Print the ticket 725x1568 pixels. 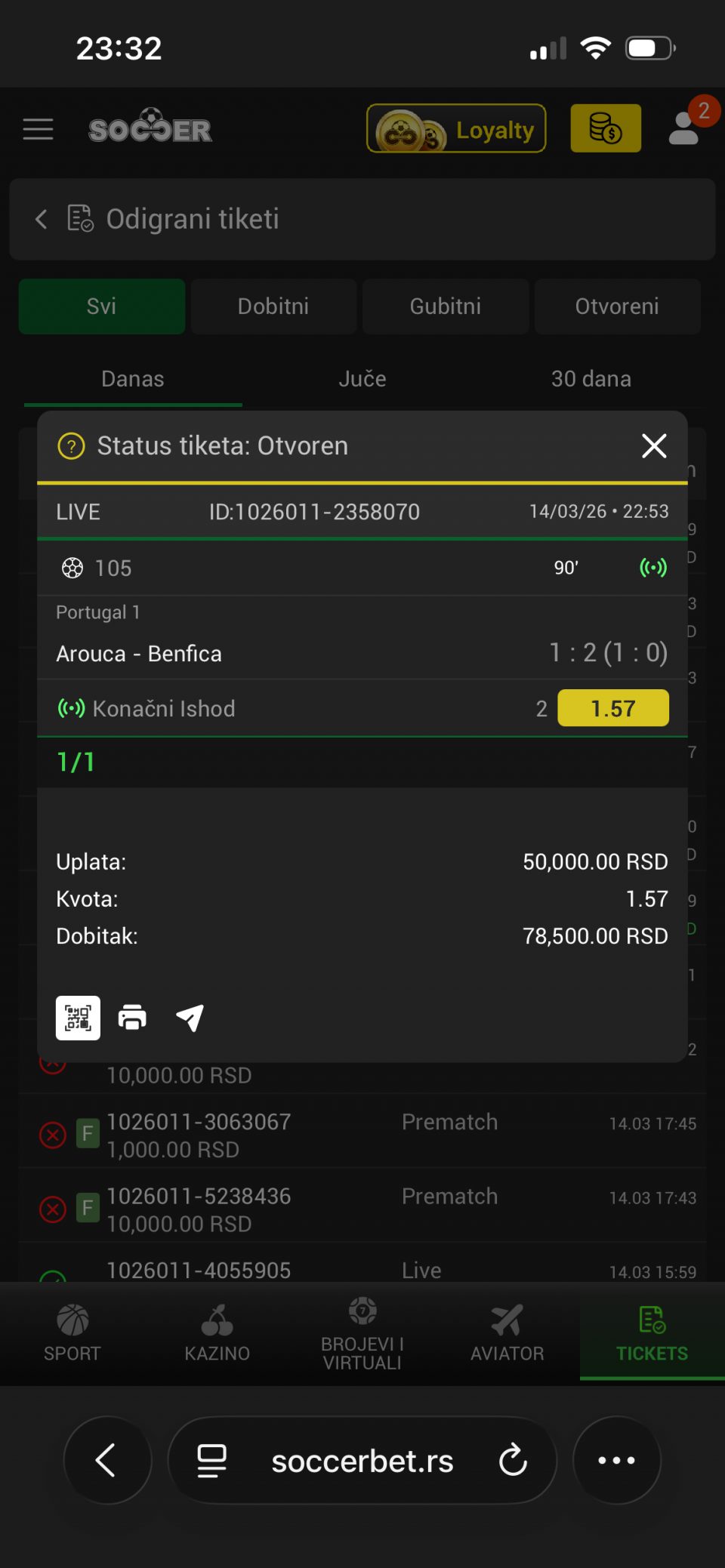[x=132, y=1018]
